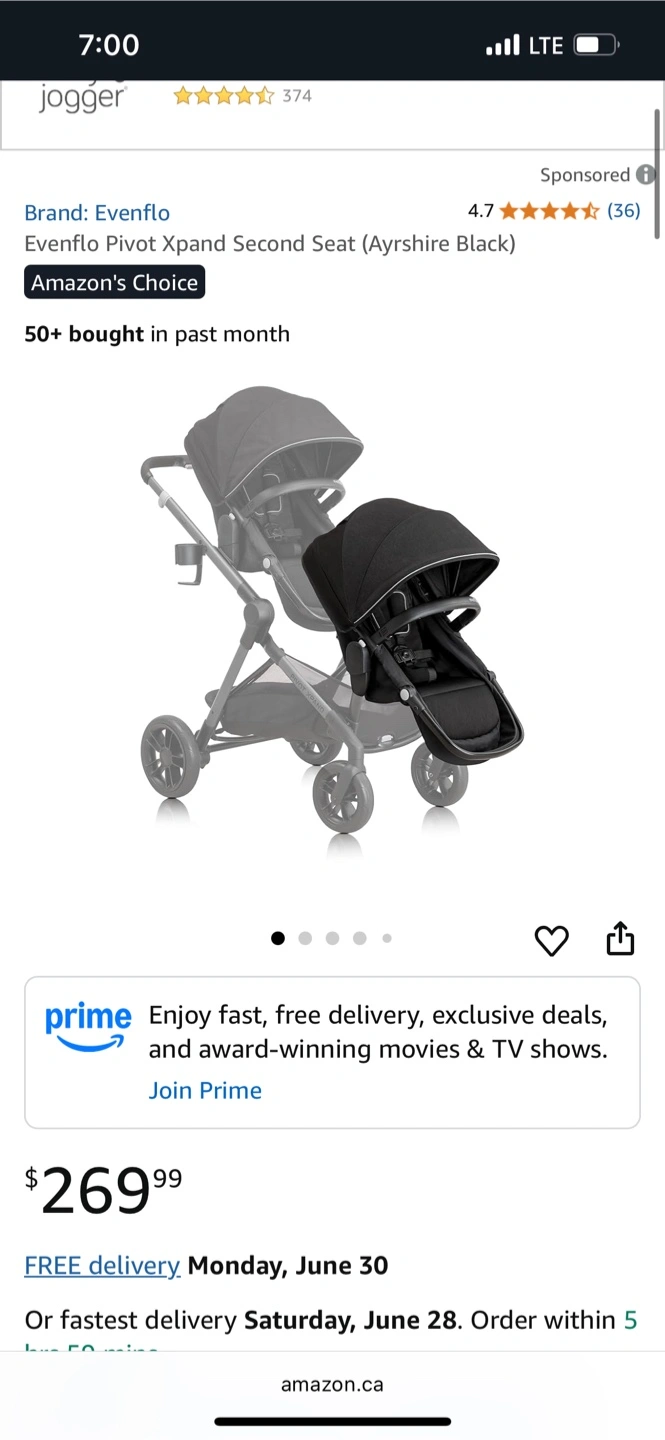
Task: Tap the amazon.ca address bar
Action: pyautogui.click(x=332, y=1385)
